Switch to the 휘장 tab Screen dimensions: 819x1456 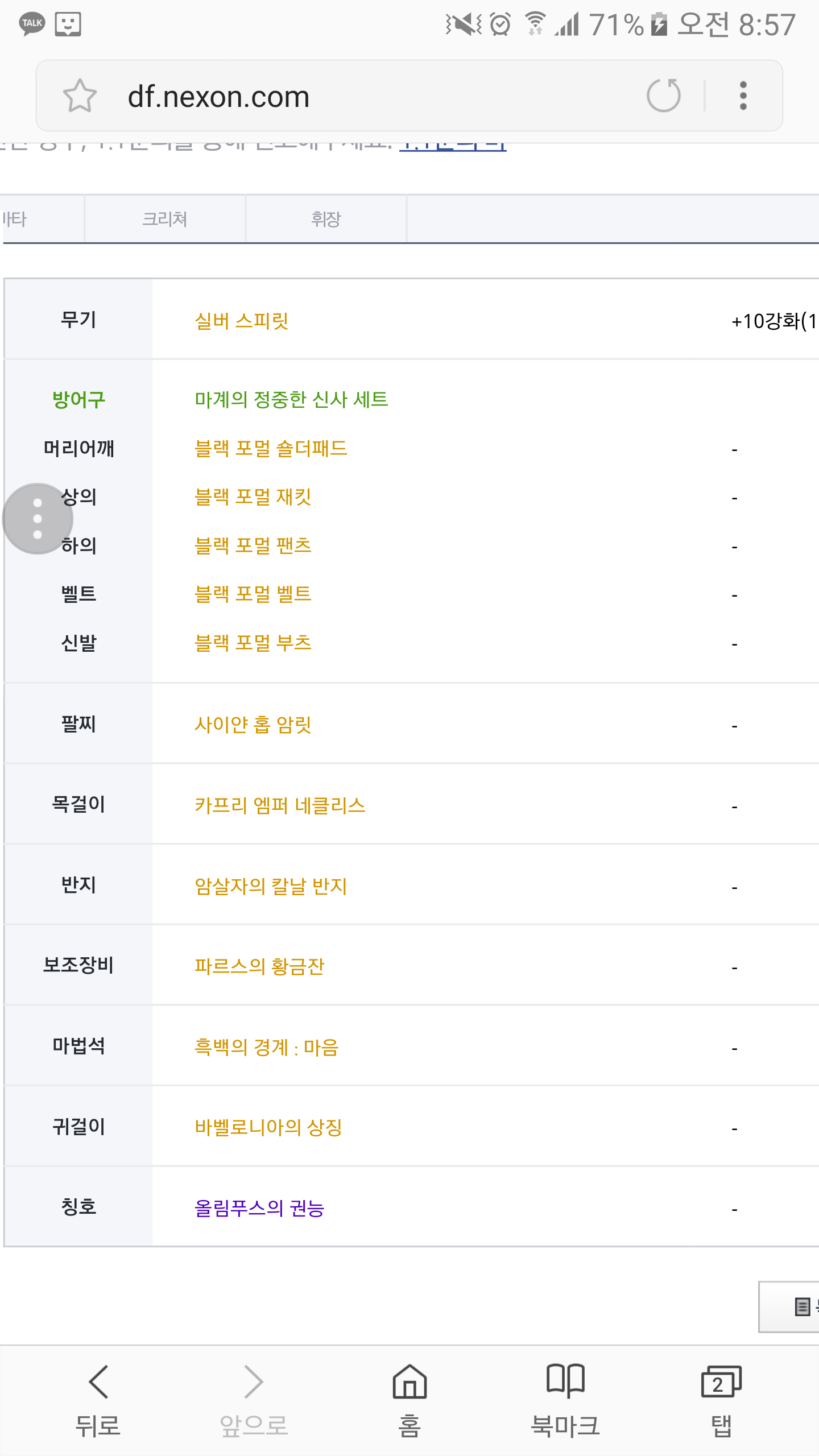326,219
